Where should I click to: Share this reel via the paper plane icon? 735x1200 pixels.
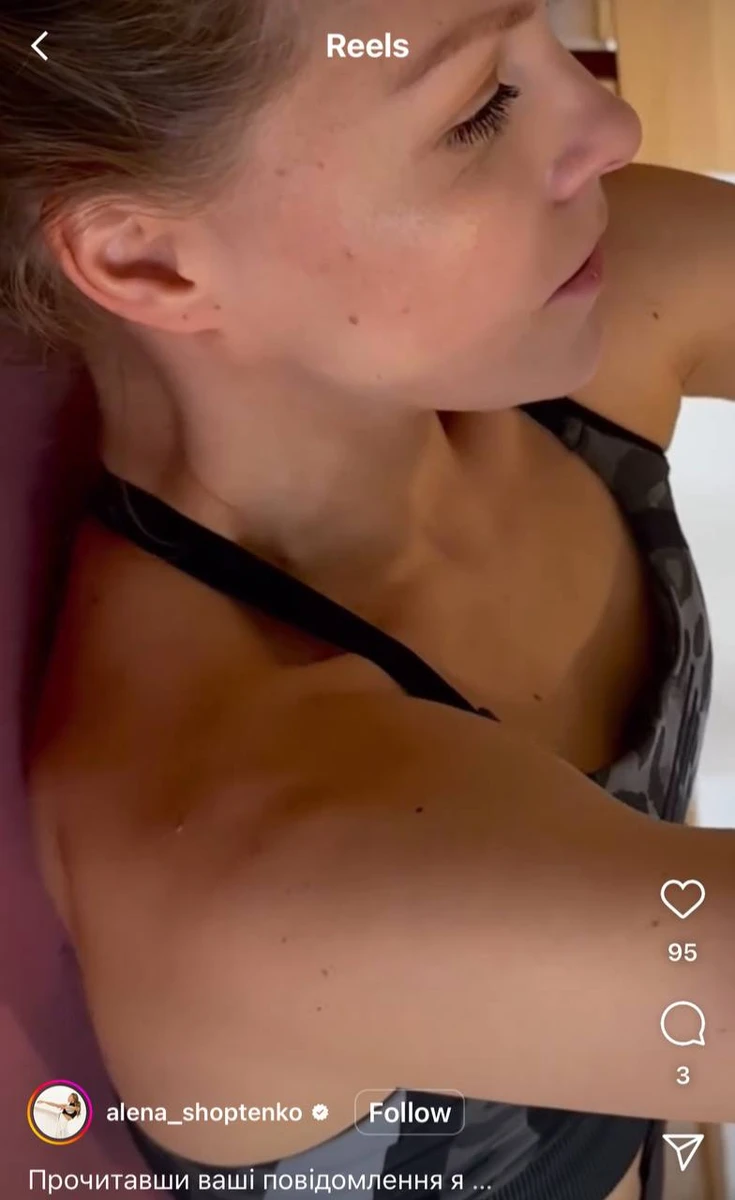tap(682, 1151)
